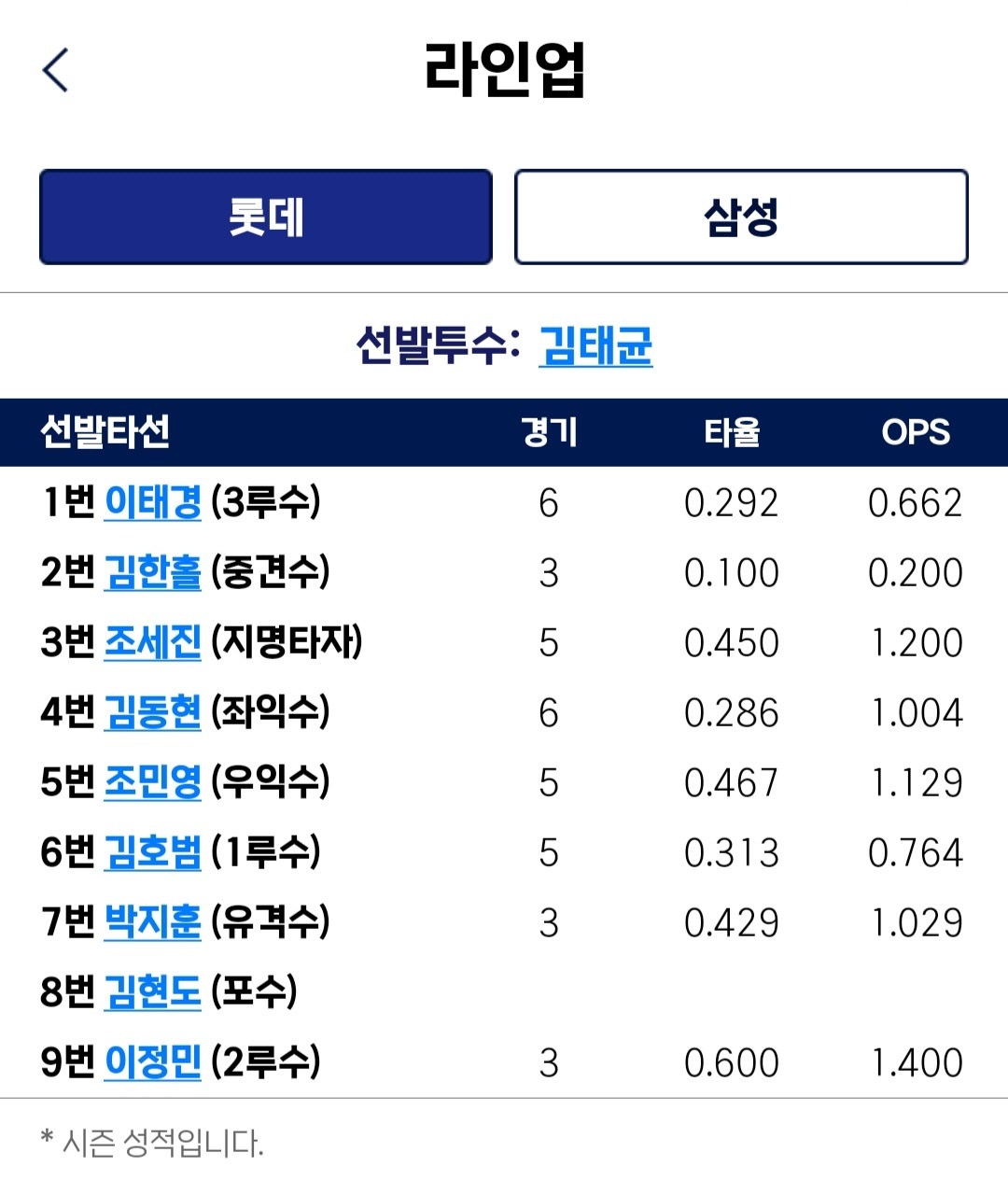Image resolution: width=1008 pixels, height=1194 pixels.
Task: View player 김한홀's details
Action: pyautogui.click(x=152, y=572)
